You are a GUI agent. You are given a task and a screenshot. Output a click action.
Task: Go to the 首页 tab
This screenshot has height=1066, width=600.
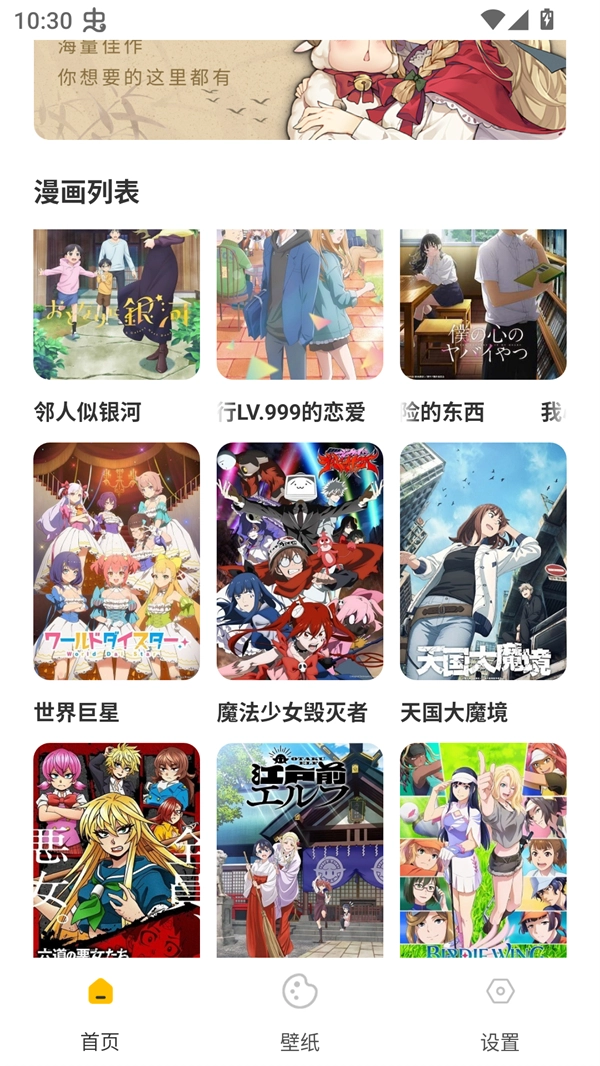pos(100,1012)
